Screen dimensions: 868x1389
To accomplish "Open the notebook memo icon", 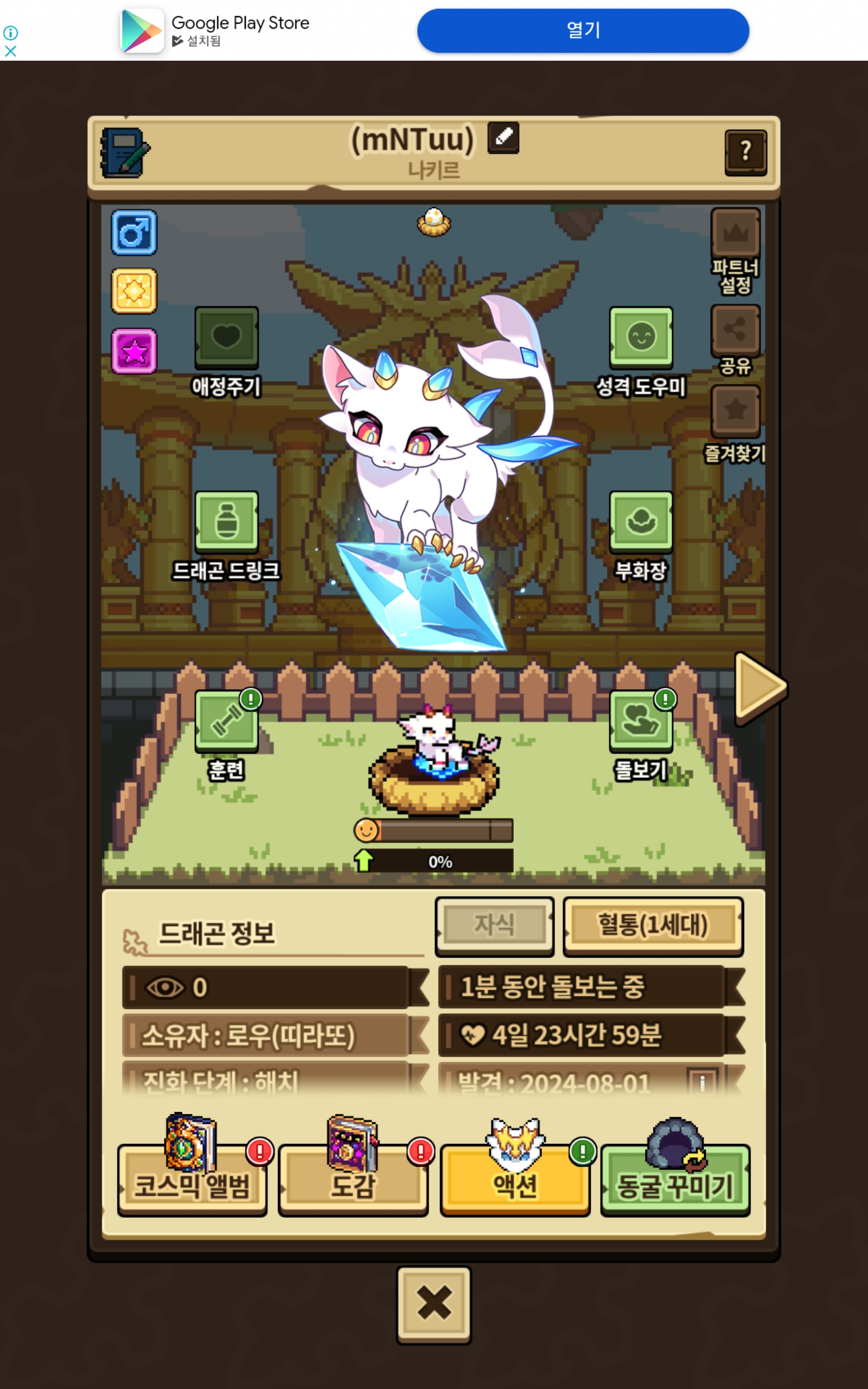I will click(x=125, y=152).
